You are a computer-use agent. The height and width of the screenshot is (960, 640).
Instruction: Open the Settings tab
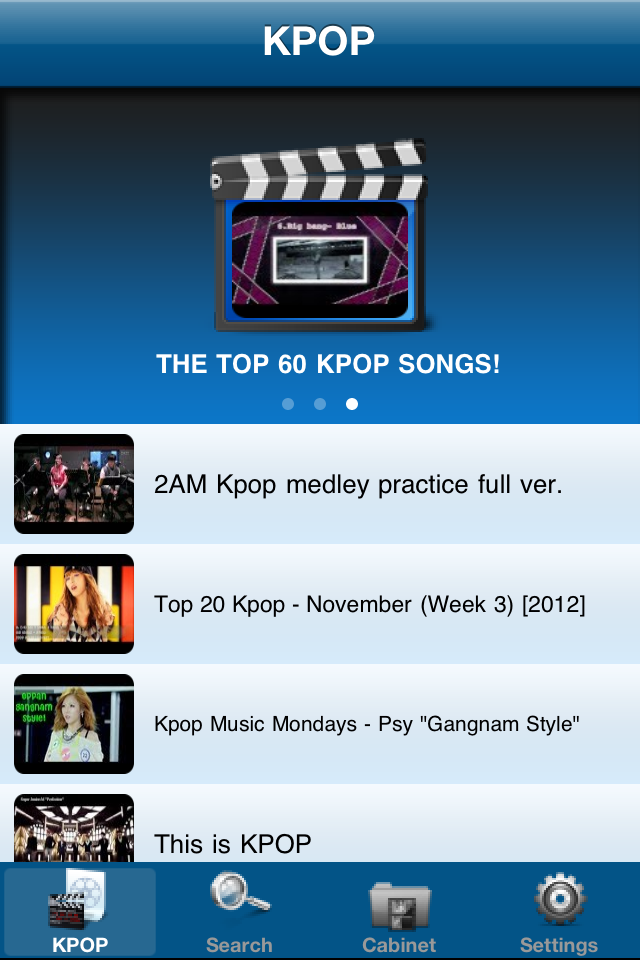coord(559,914)
